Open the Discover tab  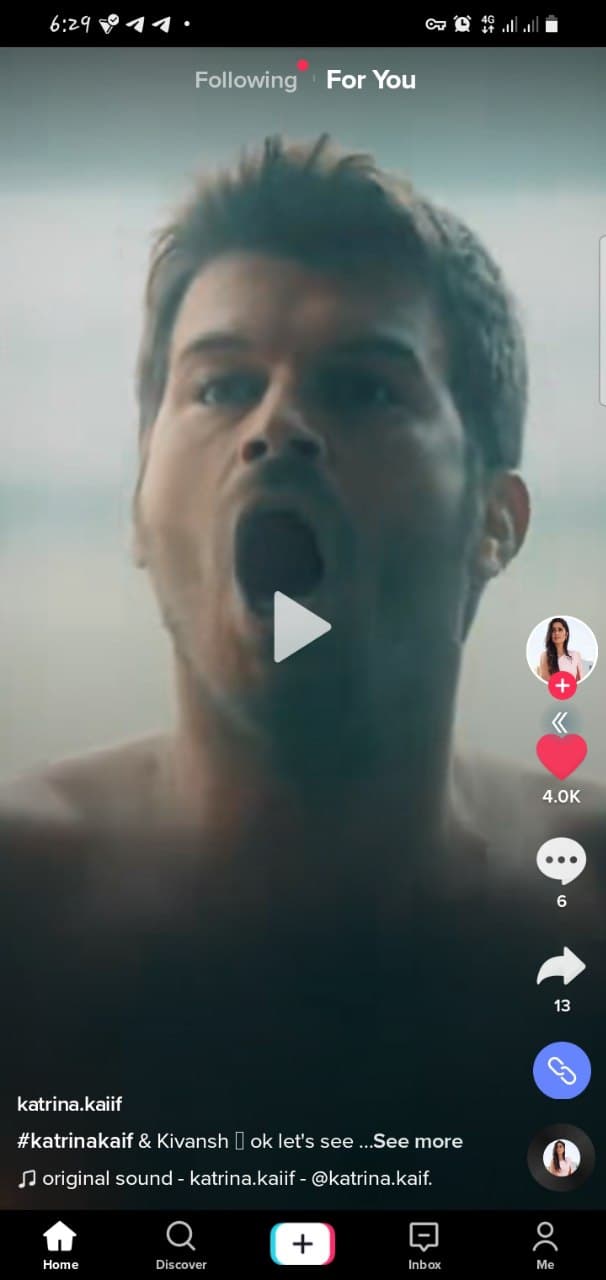pyautogui.click(x=181, y=1245)
